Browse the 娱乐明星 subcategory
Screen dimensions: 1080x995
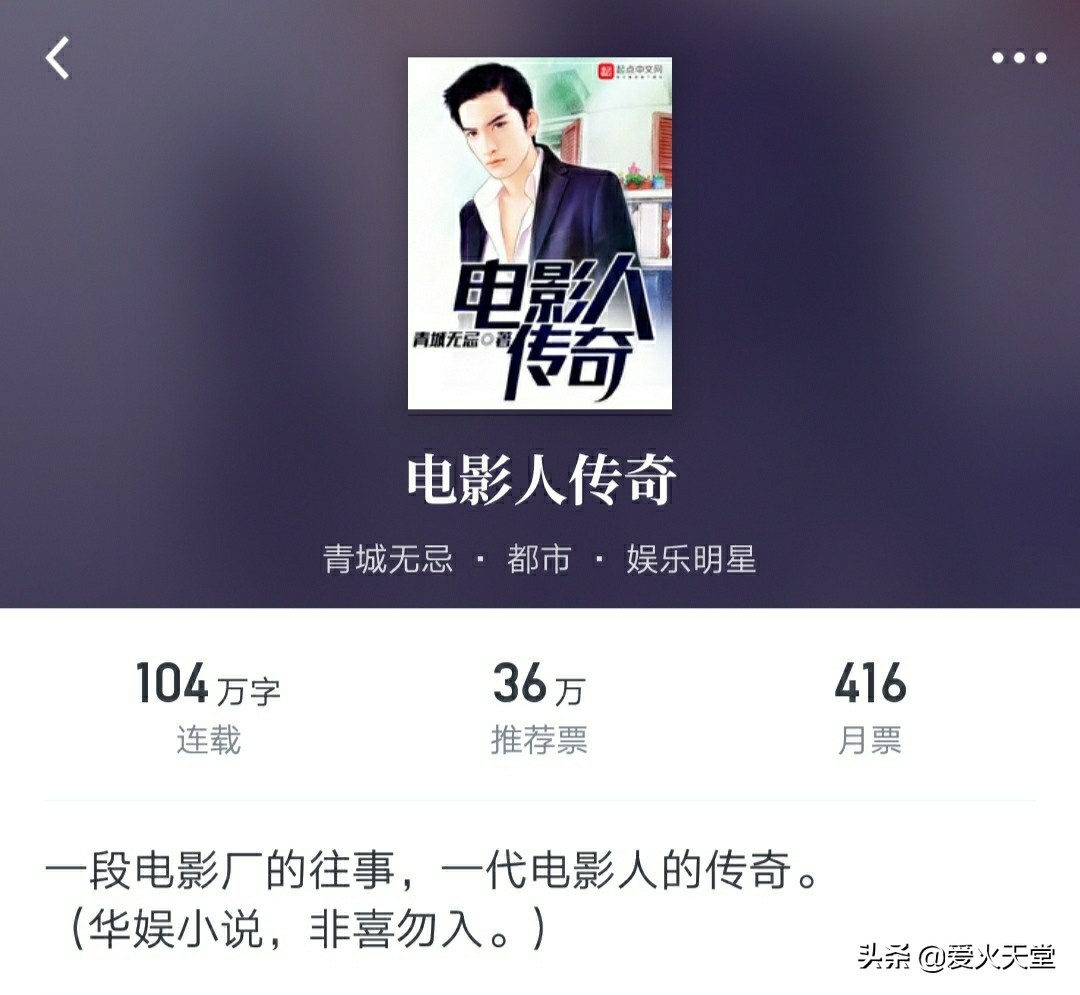pos(691,559)
